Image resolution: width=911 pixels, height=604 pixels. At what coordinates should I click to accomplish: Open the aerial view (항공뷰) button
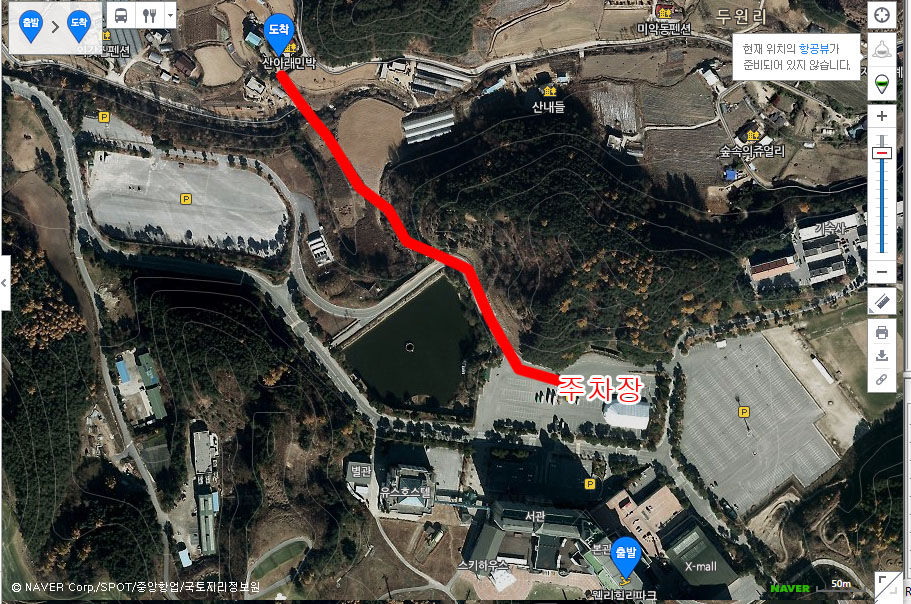881,50
